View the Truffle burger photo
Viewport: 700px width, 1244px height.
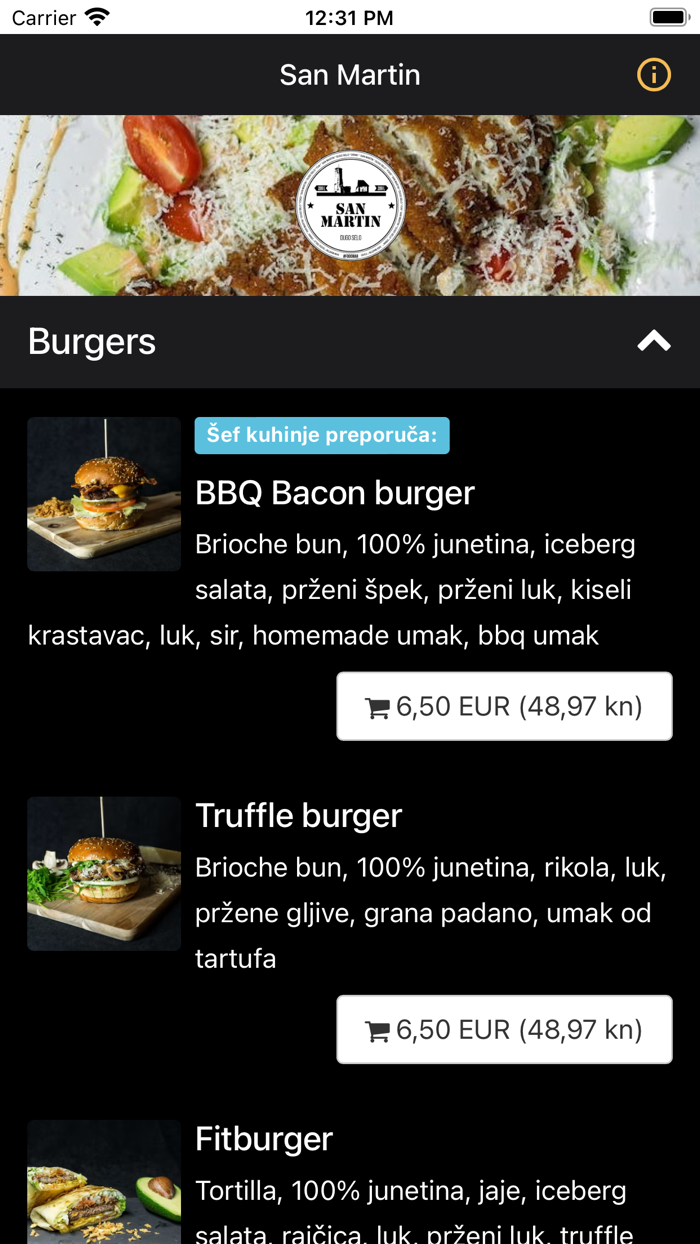coord(104,873)
